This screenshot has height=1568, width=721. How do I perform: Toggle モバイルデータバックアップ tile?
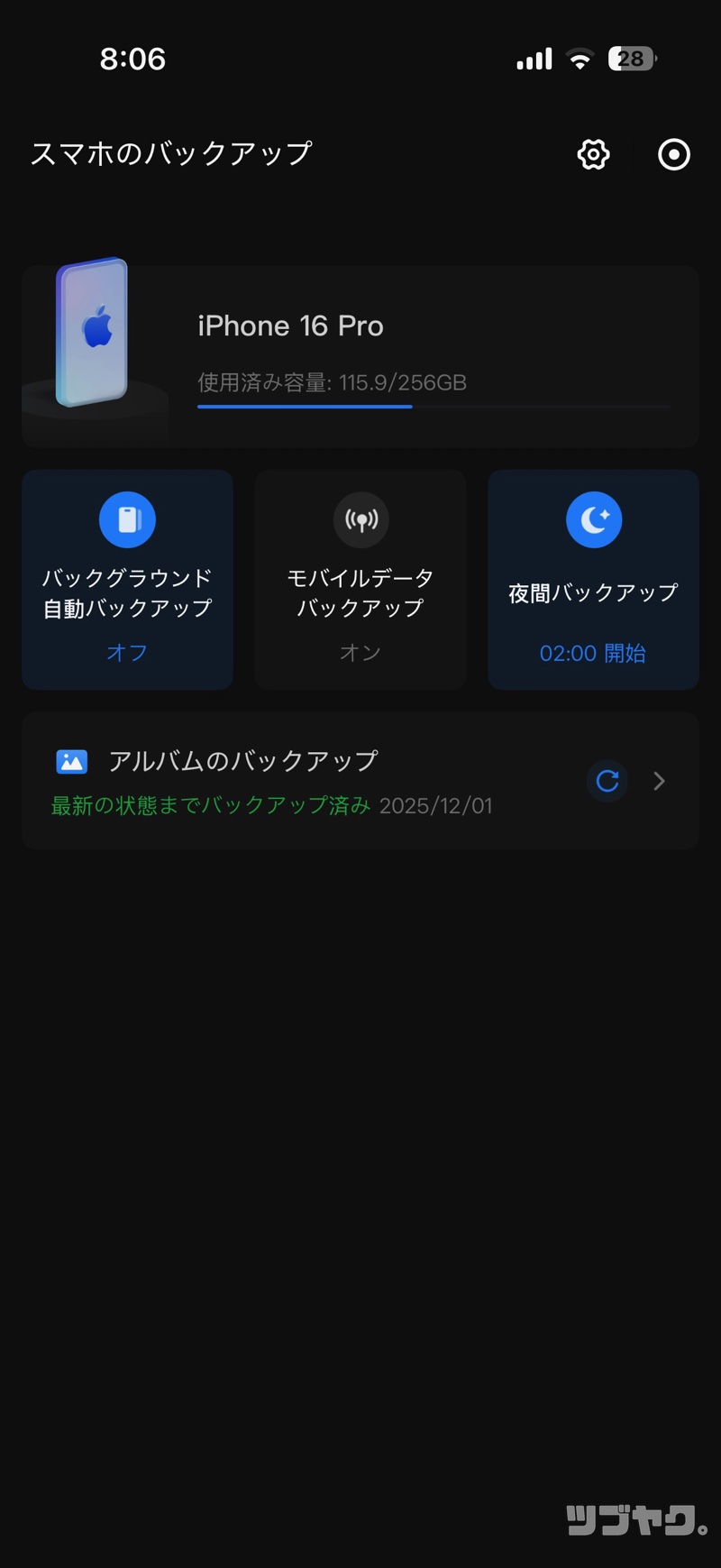click(x=360, y=579)
